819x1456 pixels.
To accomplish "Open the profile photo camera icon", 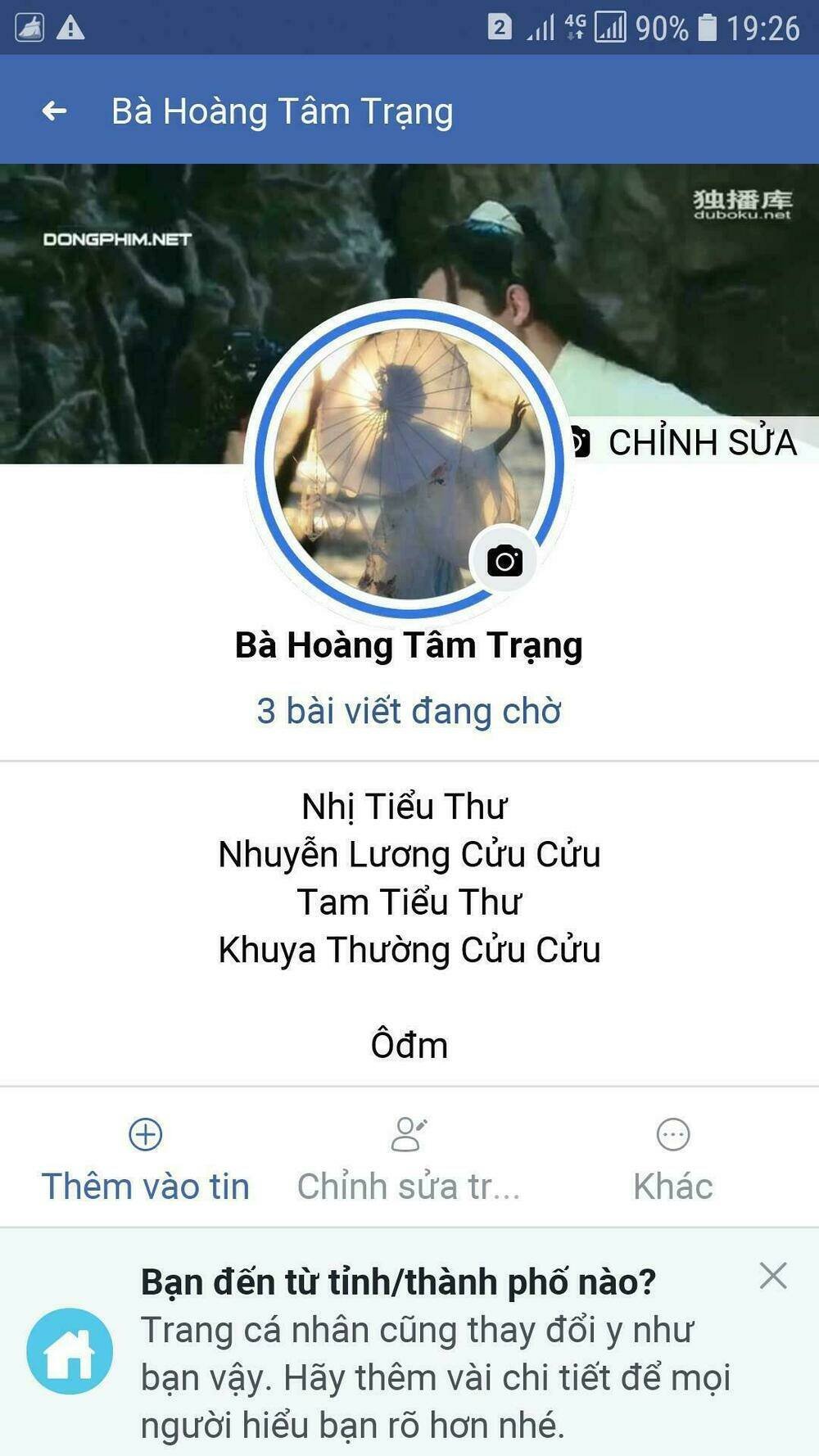I will click(505, 561).
